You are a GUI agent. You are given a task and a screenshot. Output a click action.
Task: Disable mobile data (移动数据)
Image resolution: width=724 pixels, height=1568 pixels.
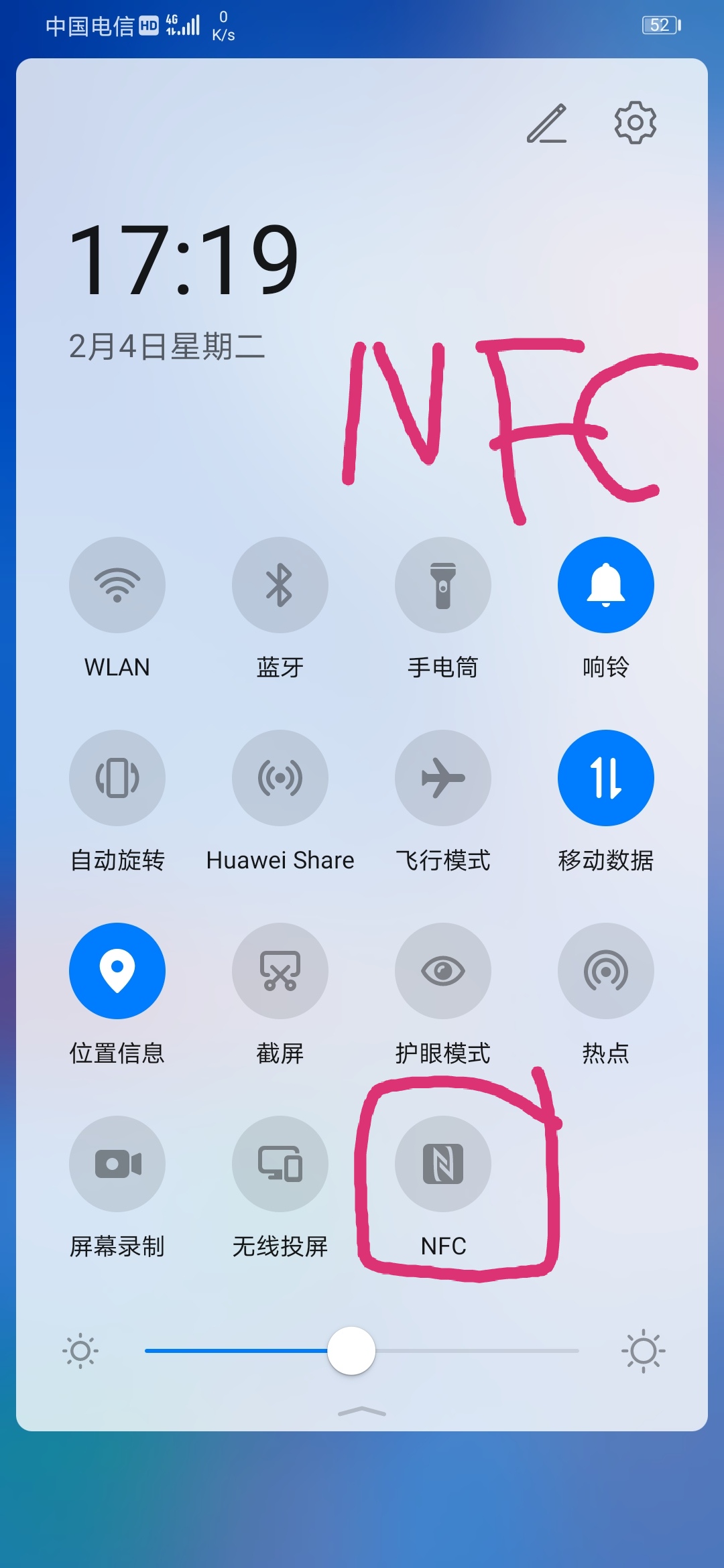[605, 777]
